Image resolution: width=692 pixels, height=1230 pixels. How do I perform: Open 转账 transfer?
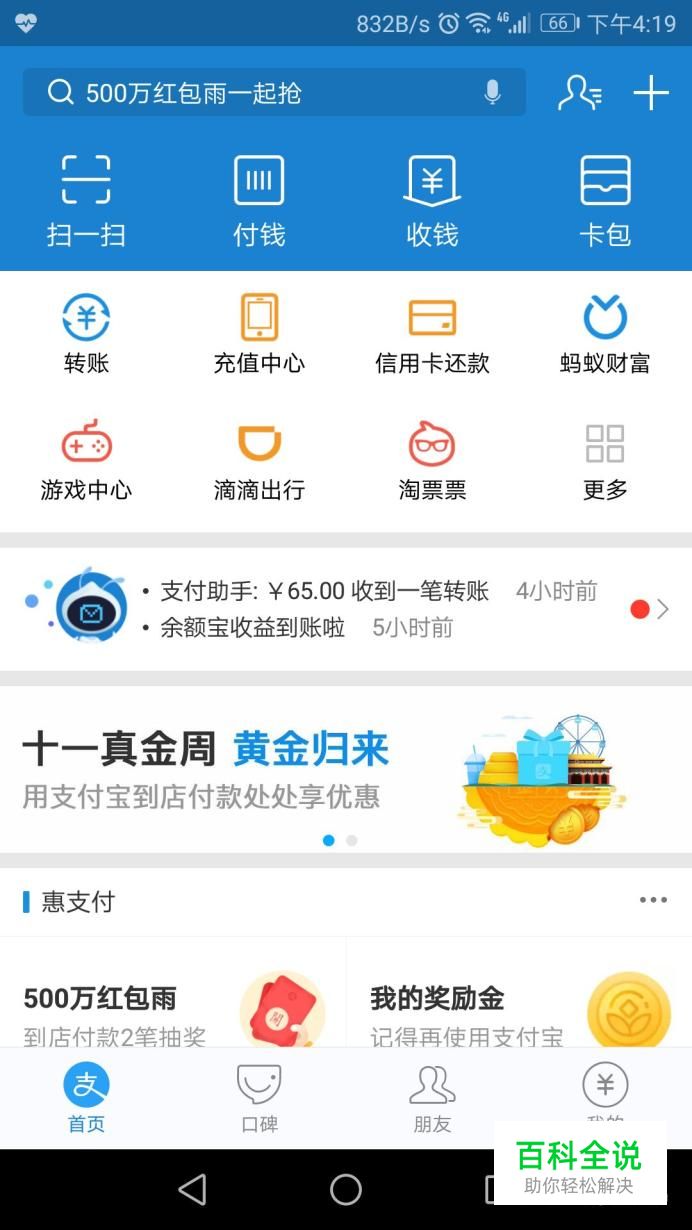86,335
